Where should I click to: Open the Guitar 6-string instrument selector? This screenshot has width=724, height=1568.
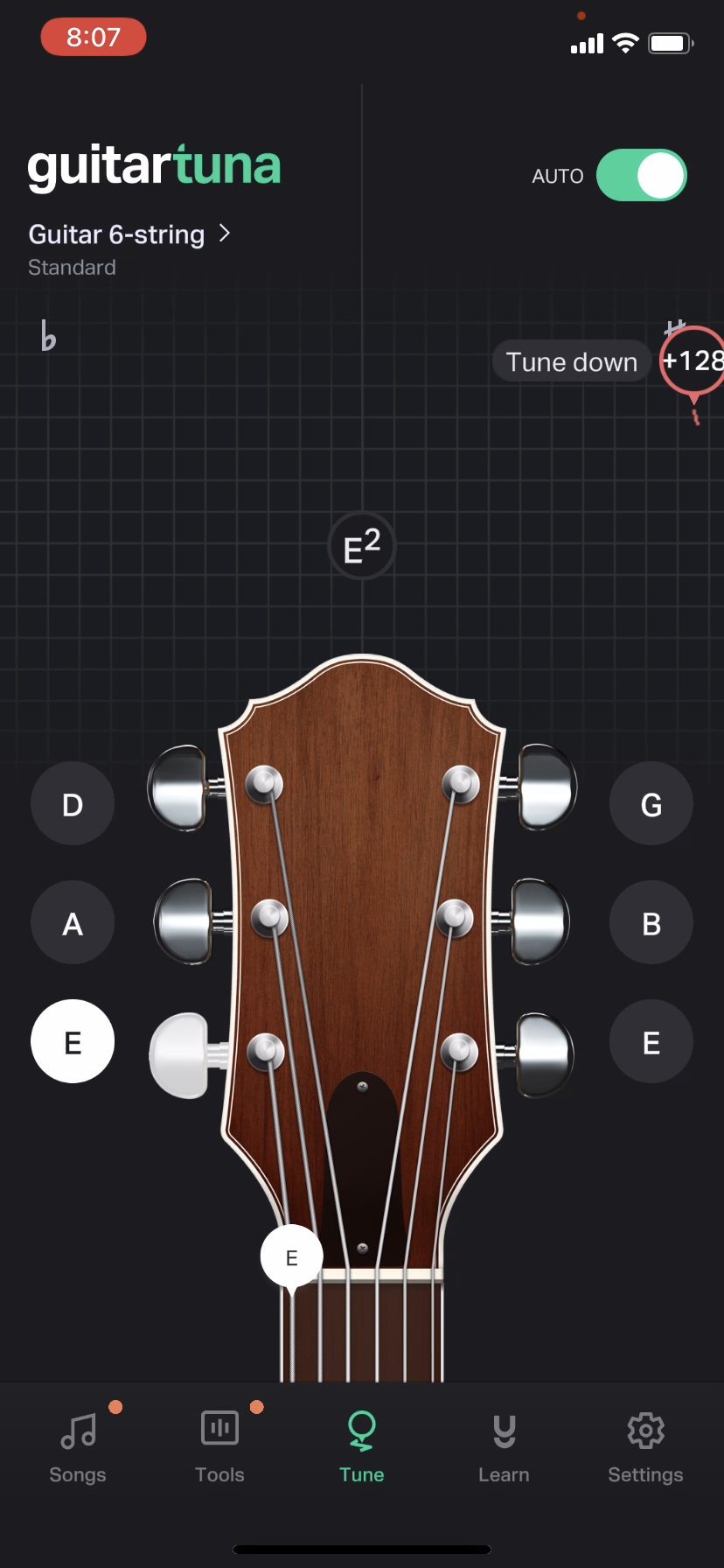pyautogui.click(x=129, y=234)
